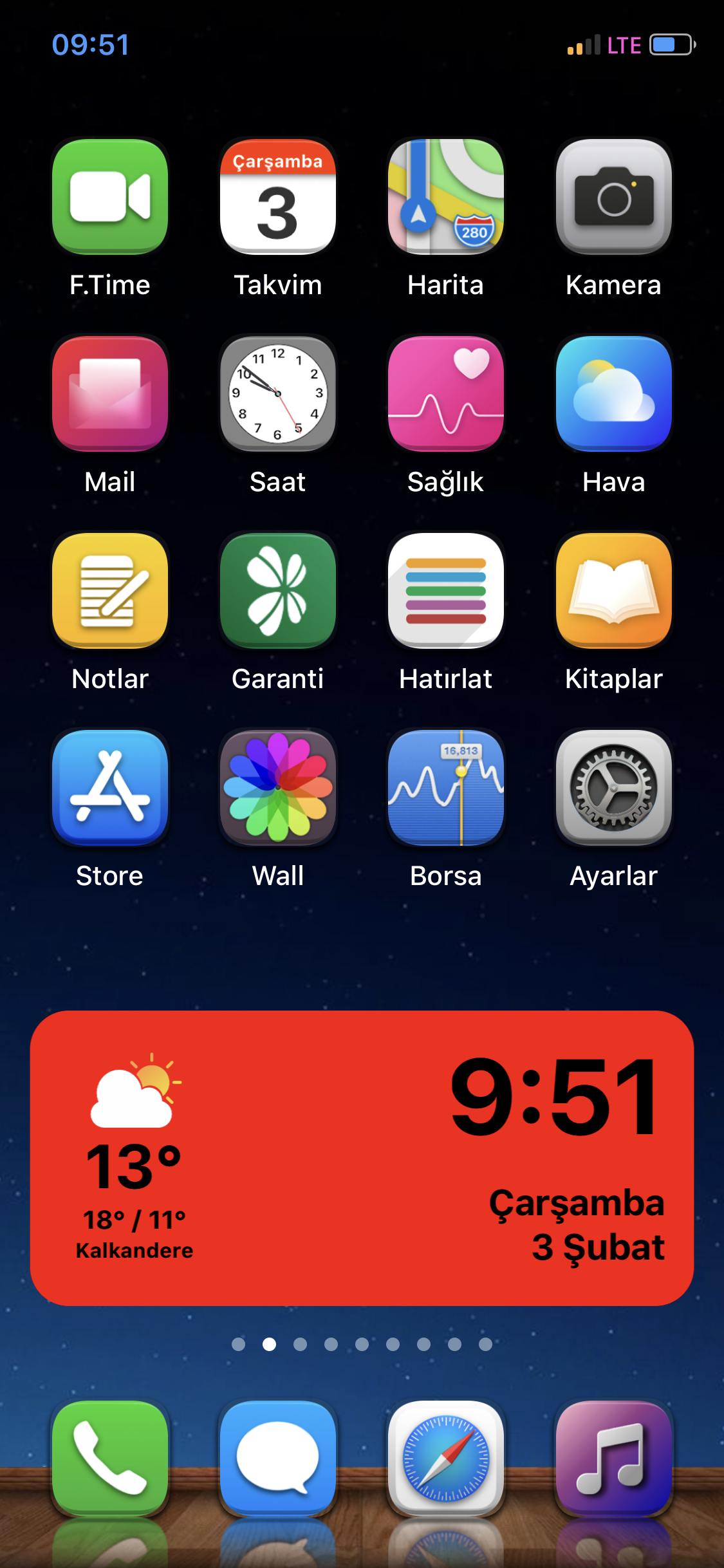Viewport: 724px width, 1568px height.
Task: Open the Kamera app
Action: (613, 196)
